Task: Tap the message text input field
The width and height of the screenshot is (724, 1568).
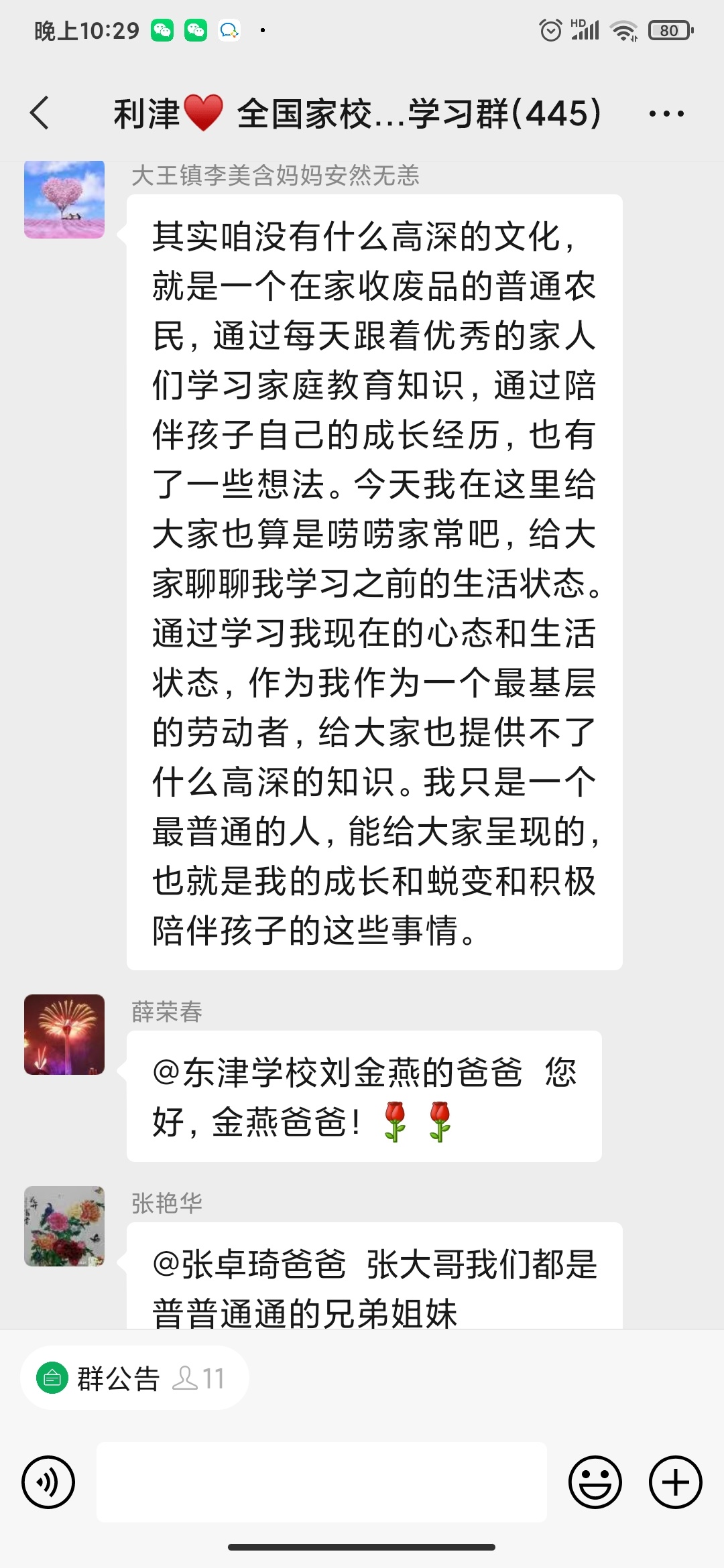Action: [x=322, y=1482]
